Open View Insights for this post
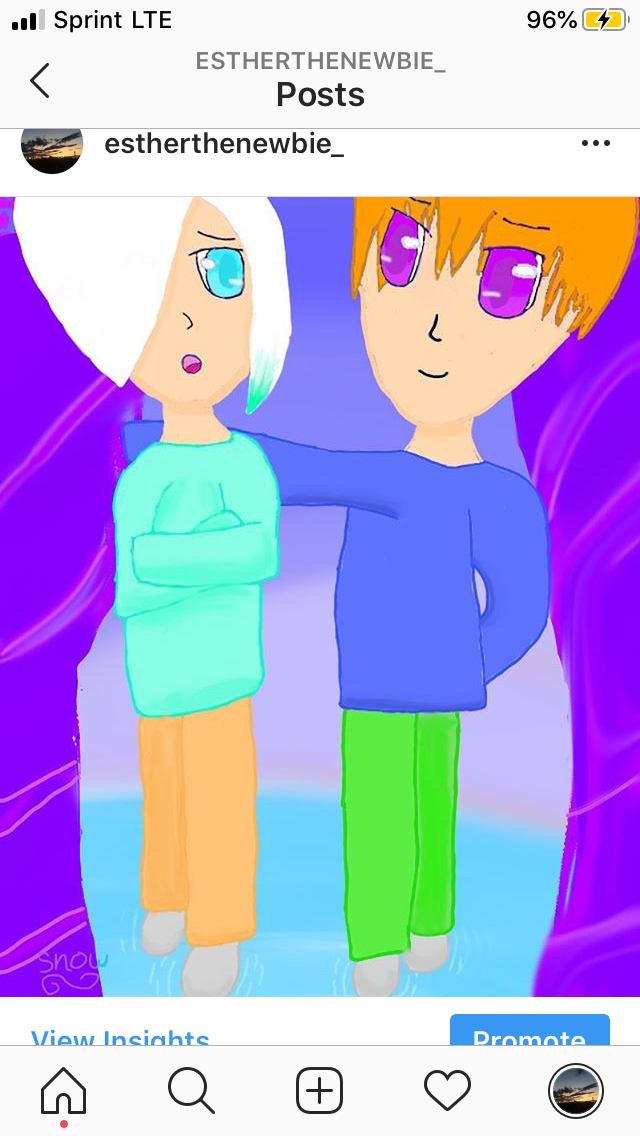 point(120,1035)
